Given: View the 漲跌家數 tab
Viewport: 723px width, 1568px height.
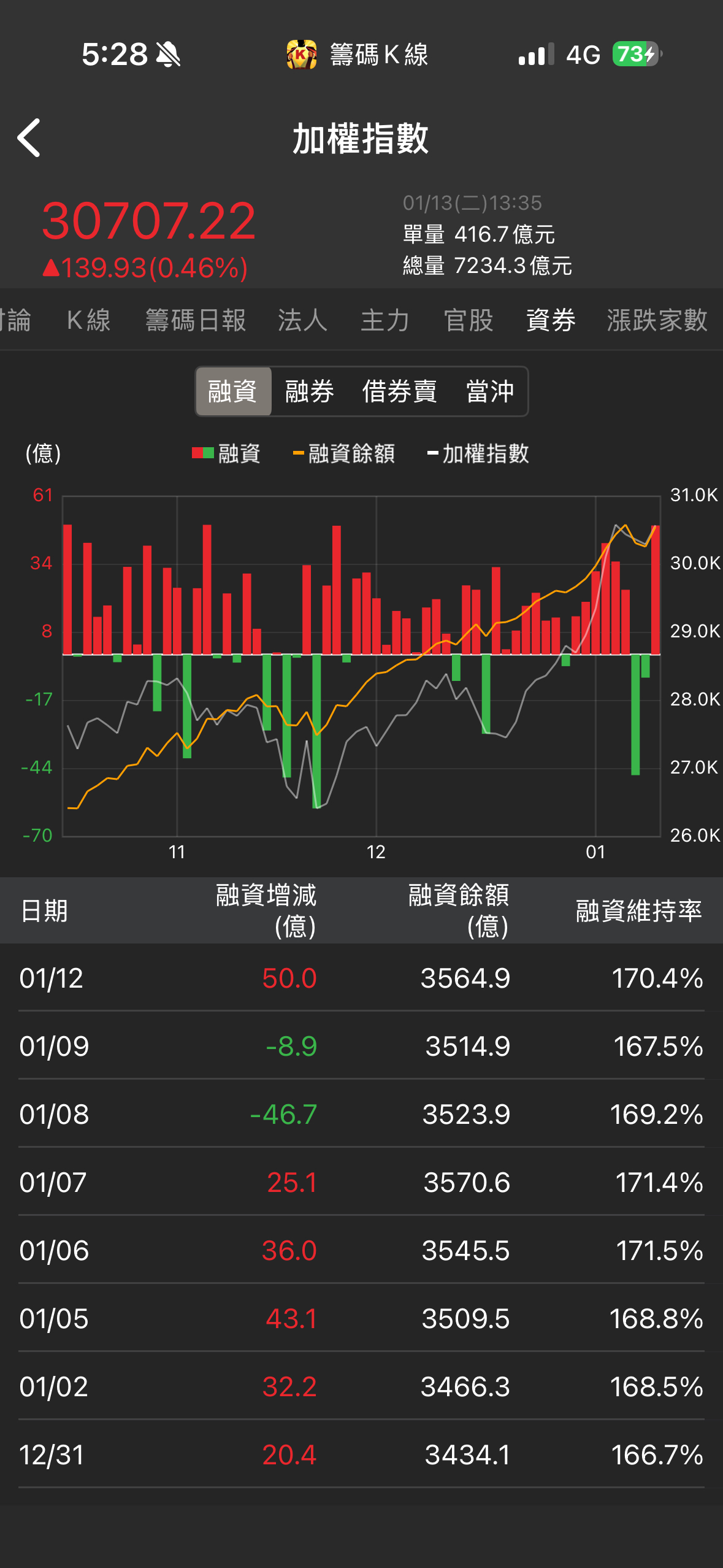Looking at the screenshot, I should [657, 320].
